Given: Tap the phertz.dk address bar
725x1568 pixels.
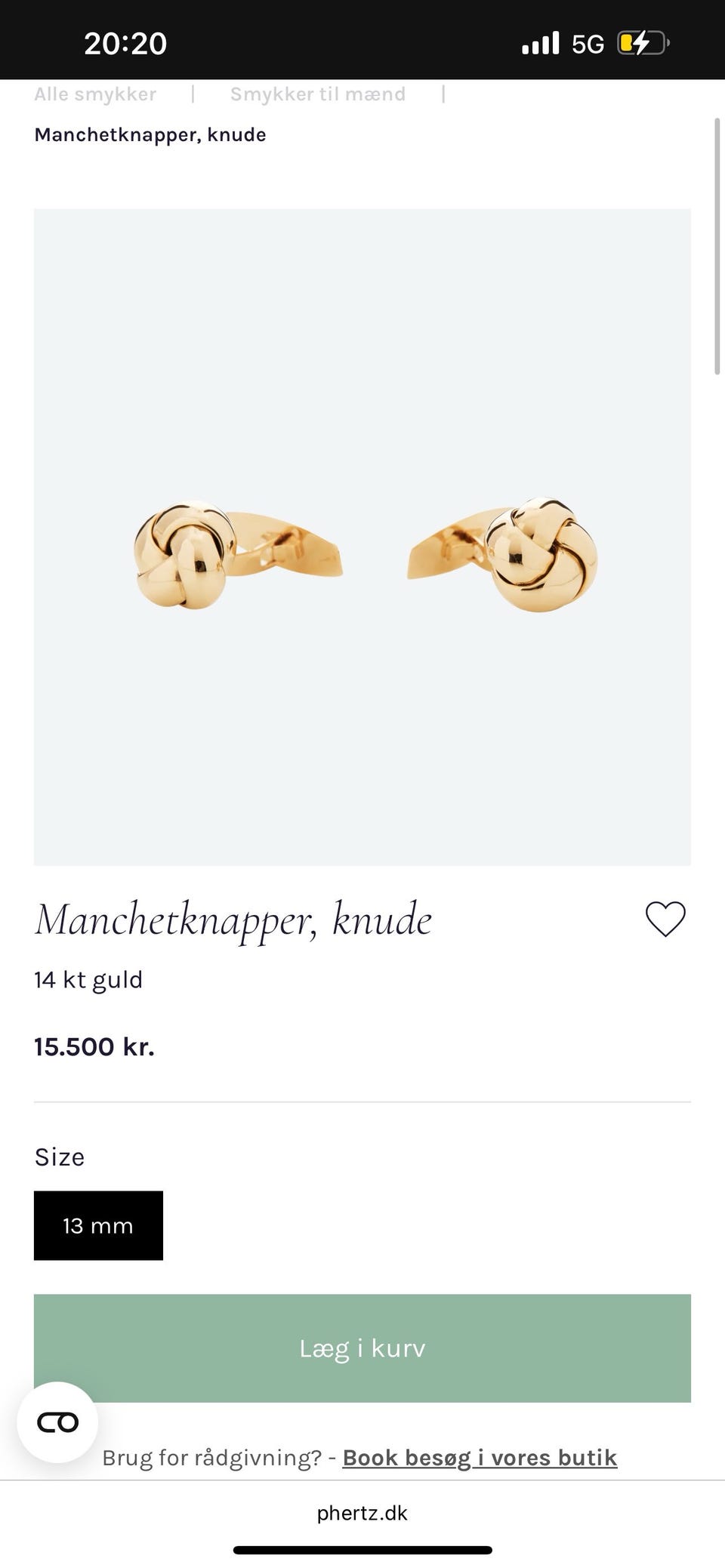Looking at the screenshot, I should click(x=362, y=1513).
